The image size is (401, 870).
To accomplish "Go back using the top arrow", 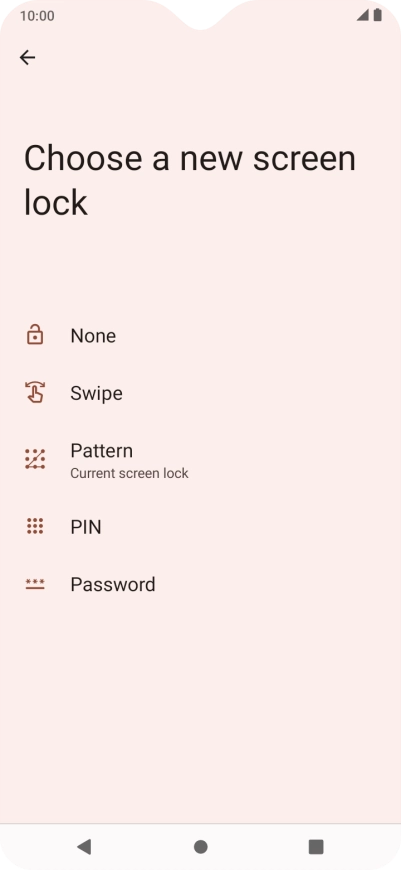I will 27,58.
